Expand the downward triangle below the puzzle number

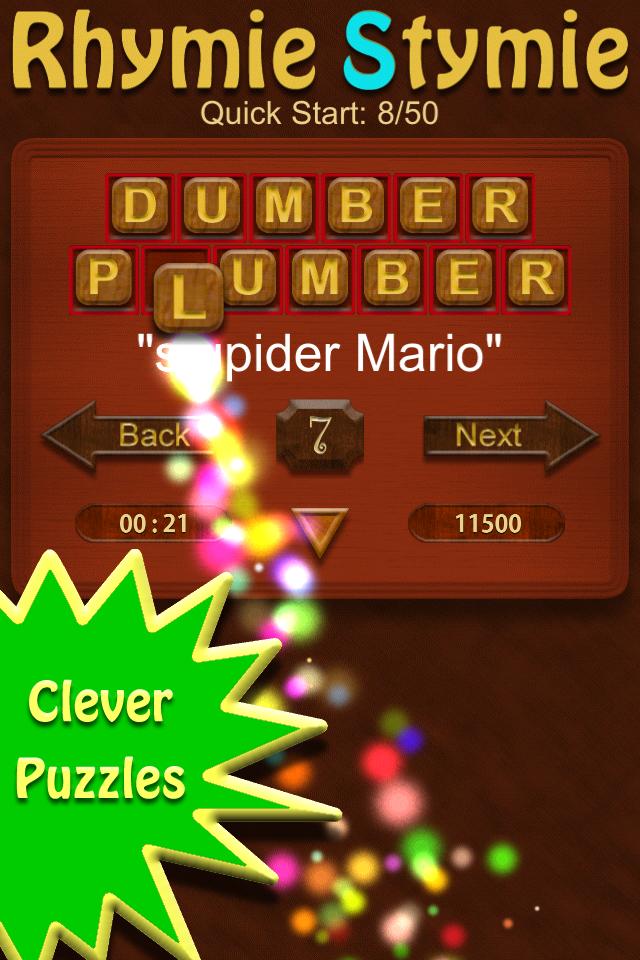pos(320,529)
